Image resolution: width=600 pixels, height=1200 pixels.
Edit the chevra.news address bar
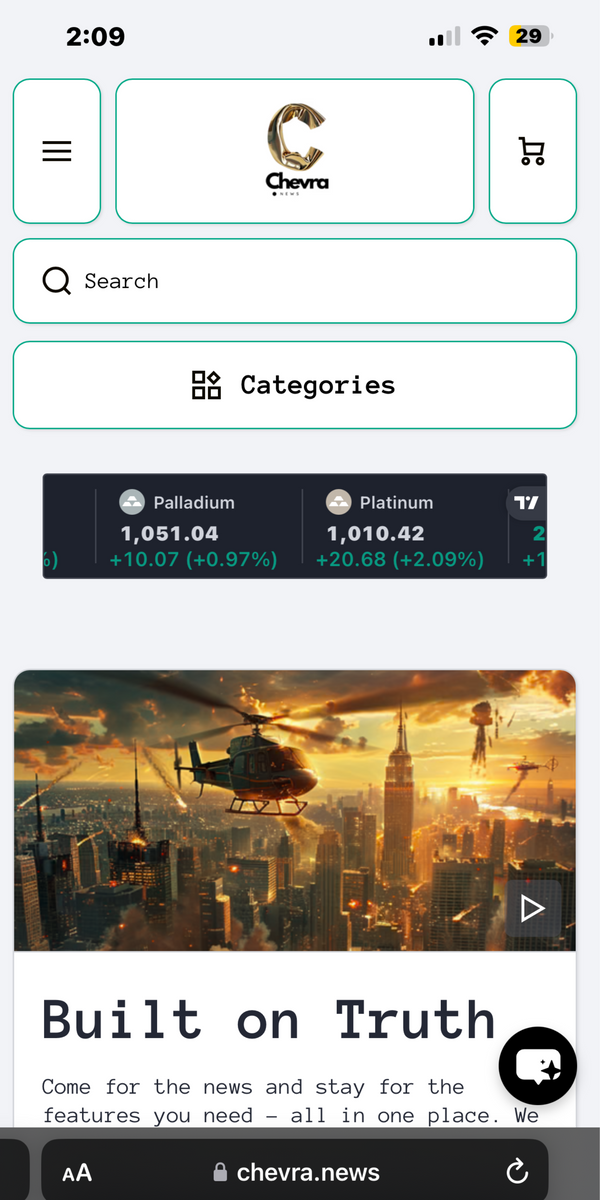297,1172
